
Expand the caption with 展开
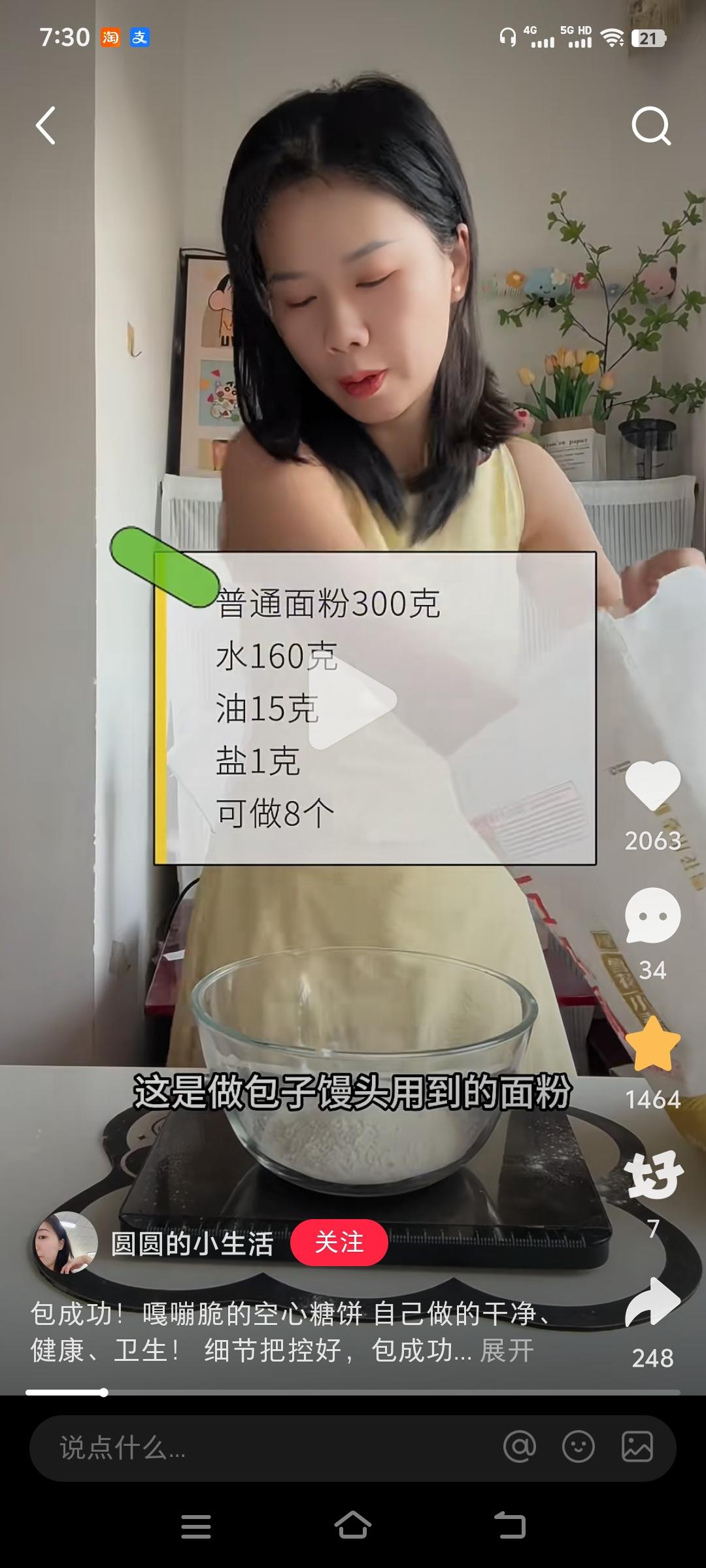tap(507, 1350)
